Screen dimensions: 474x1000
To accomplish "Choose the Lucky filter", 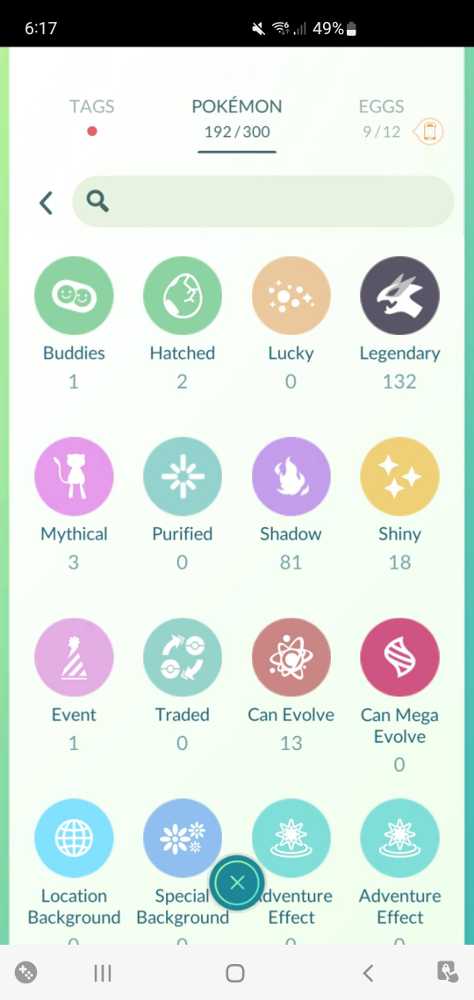I will 291,295.
